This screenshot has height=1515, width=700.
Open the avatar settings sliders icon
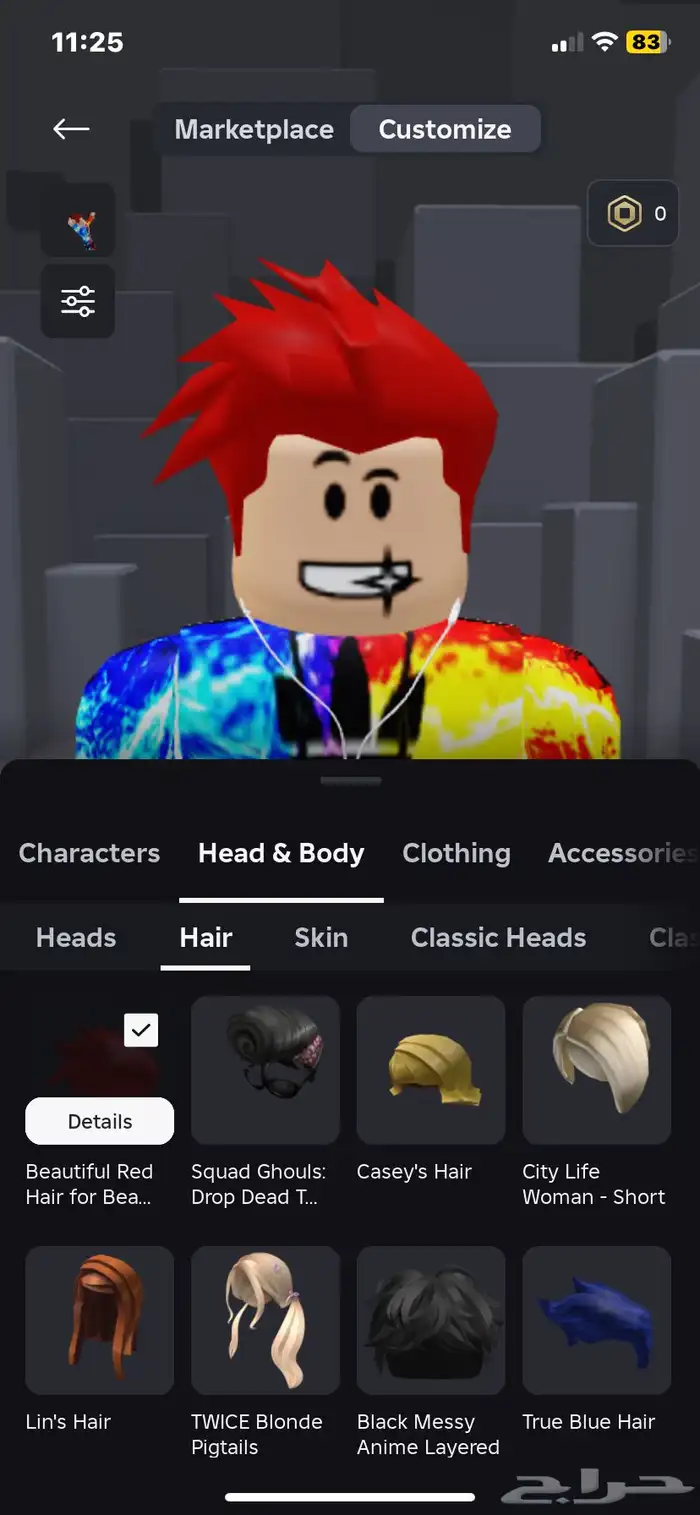[78, 301]
